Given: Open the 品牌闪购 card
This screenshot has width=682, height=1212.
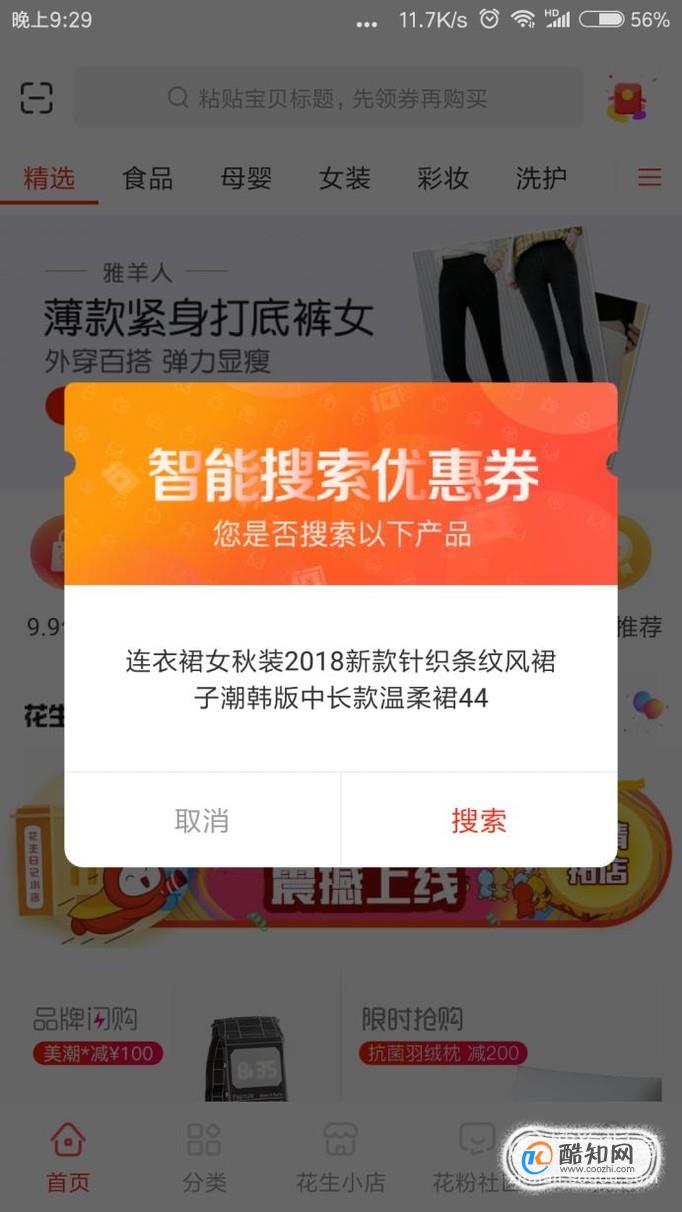Looking at the screenshot, I should [170, 1040].
